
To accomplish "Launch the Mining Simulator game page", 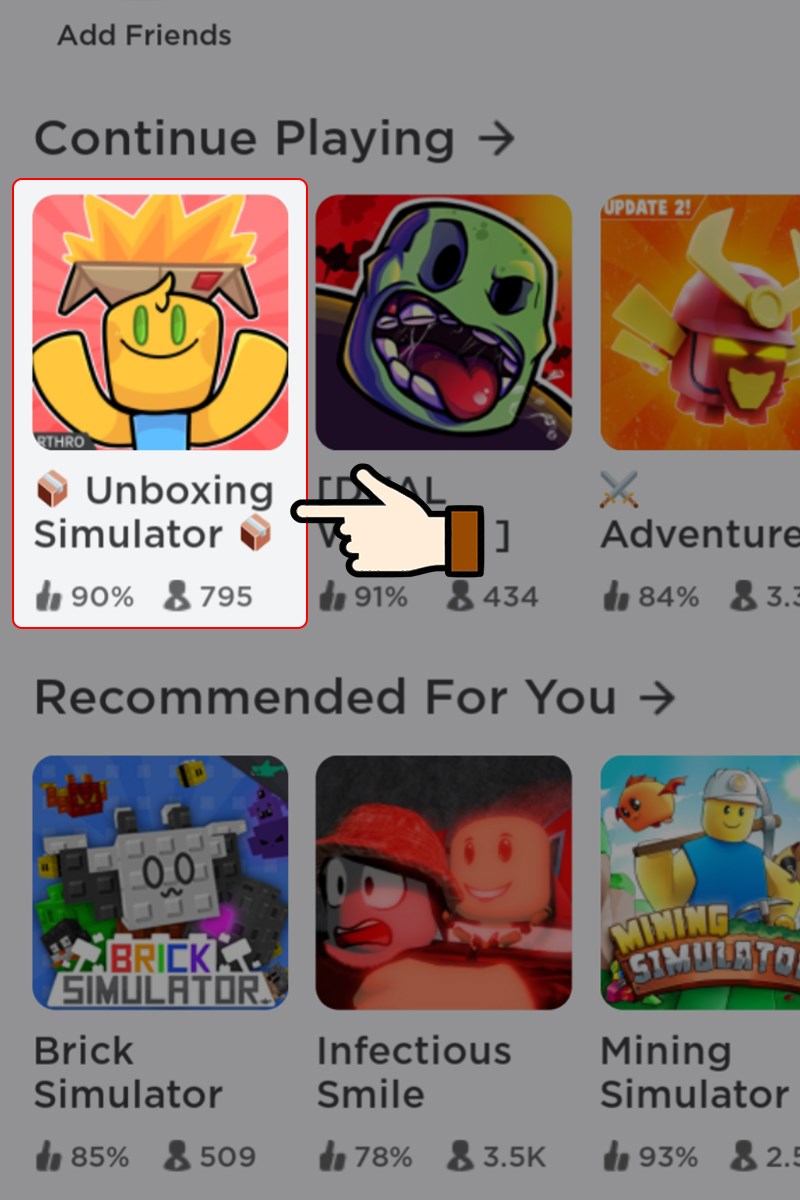I will (700, 882).
